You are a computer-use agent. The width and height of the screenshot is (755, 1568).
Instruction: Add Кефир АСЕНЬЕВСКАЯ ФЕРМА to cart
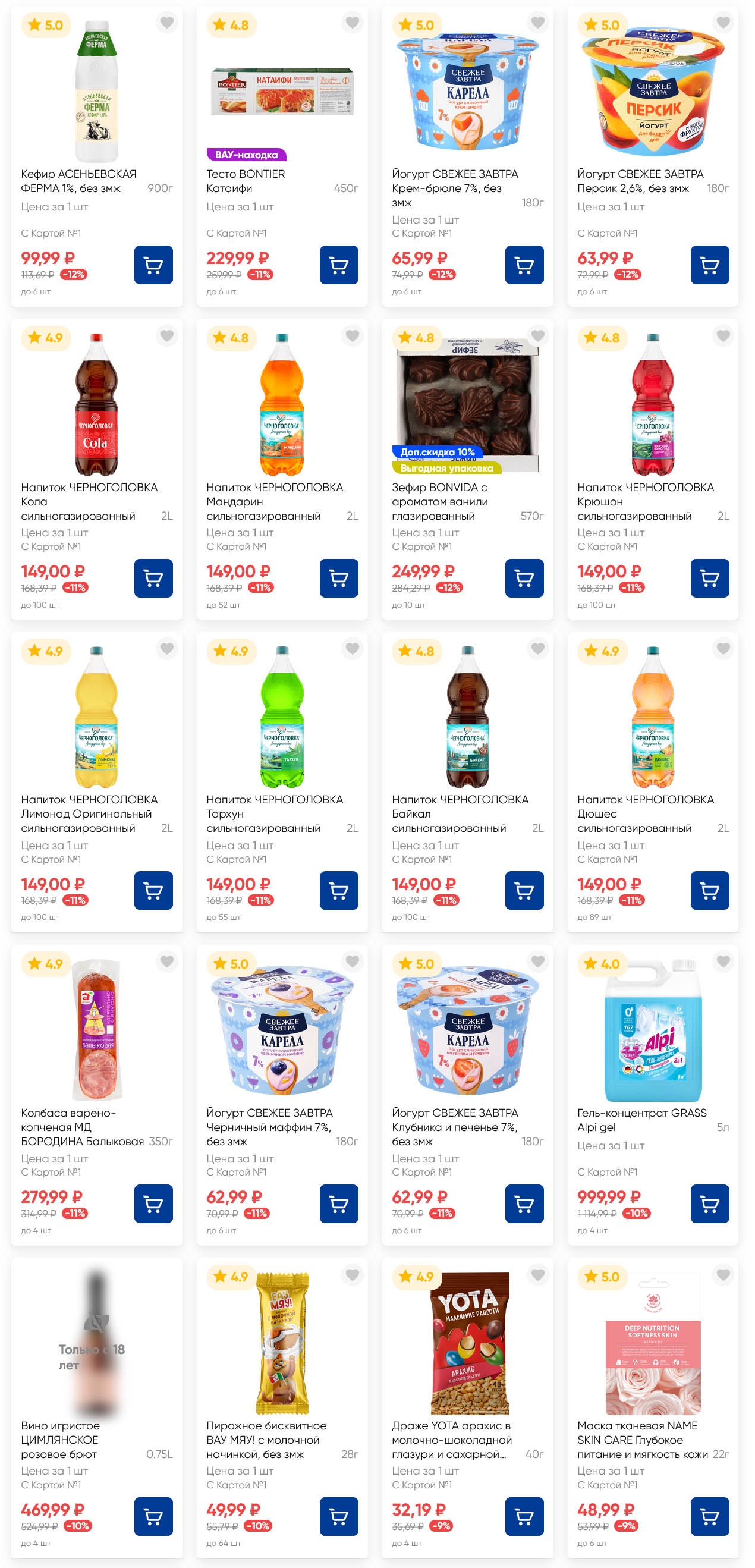click(153, 265)
